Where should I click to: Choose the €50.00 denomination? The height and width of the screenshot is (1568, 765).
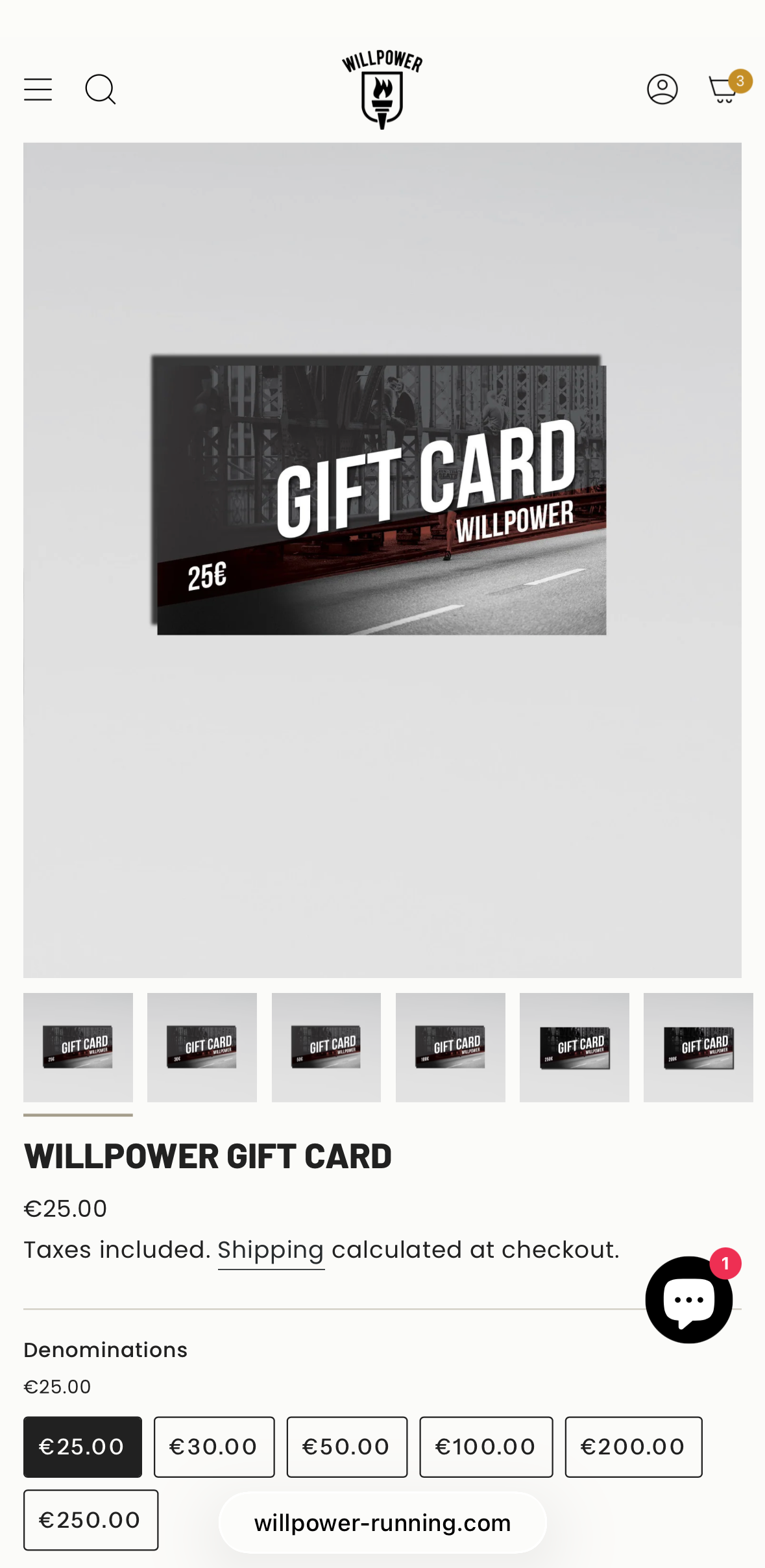click(x=346, y=1447)
